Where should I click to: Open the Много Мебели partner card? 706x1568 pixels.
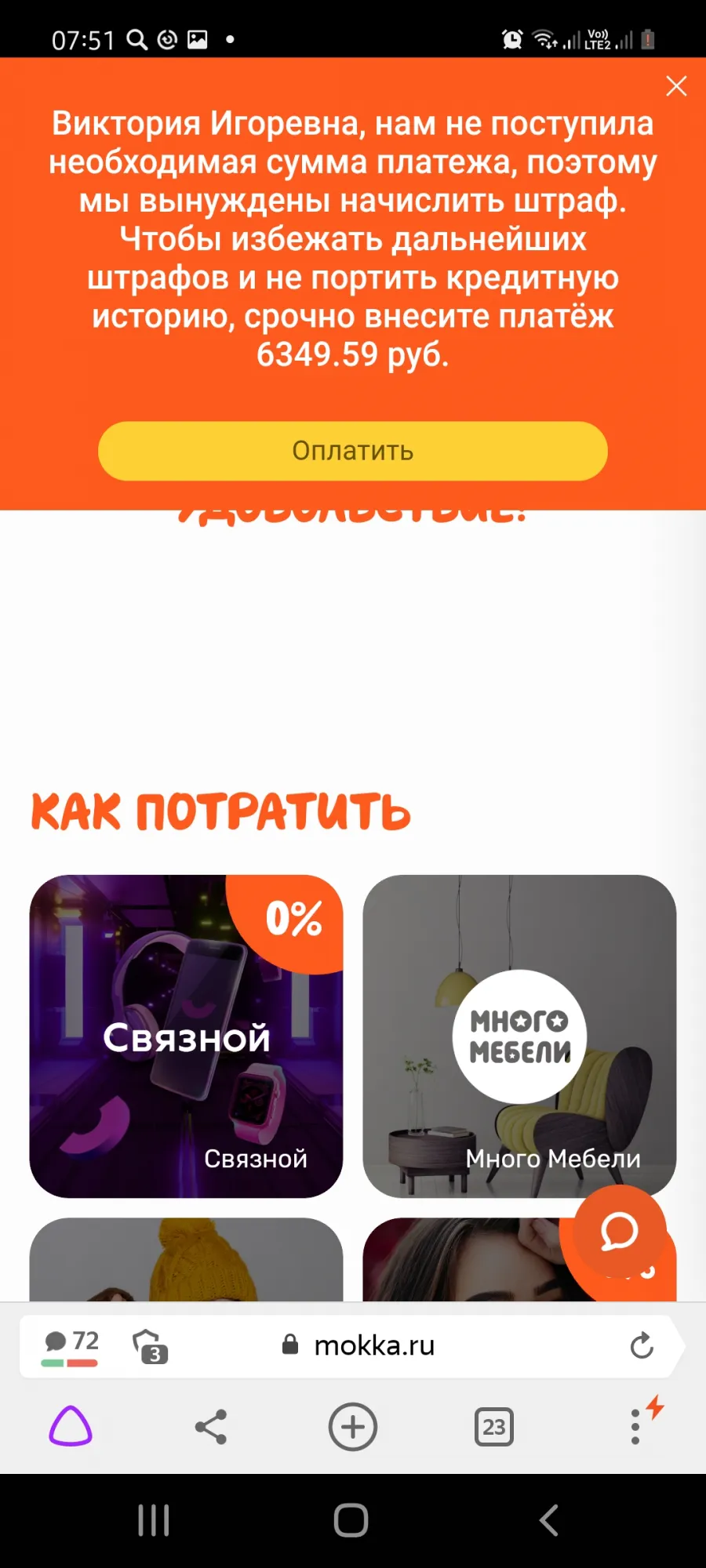coord(519,1036)
